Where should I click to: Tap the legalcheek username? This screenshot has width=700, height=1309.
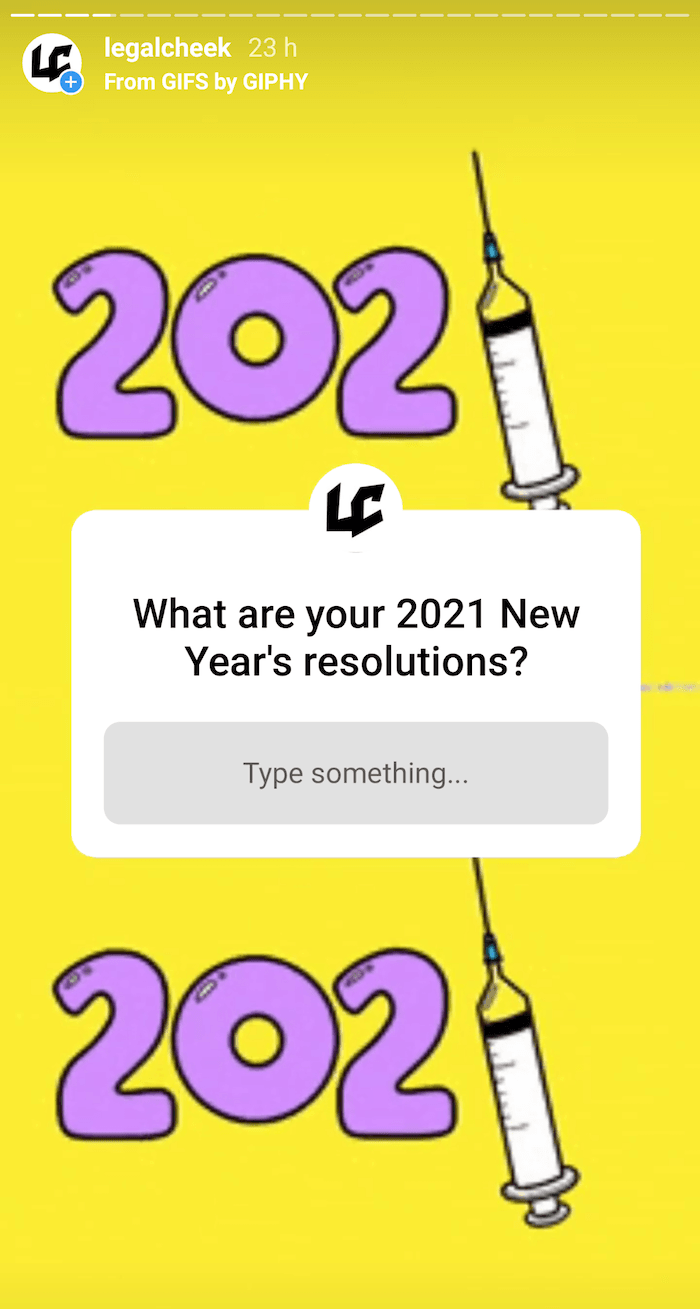click(x=168, y=48)
